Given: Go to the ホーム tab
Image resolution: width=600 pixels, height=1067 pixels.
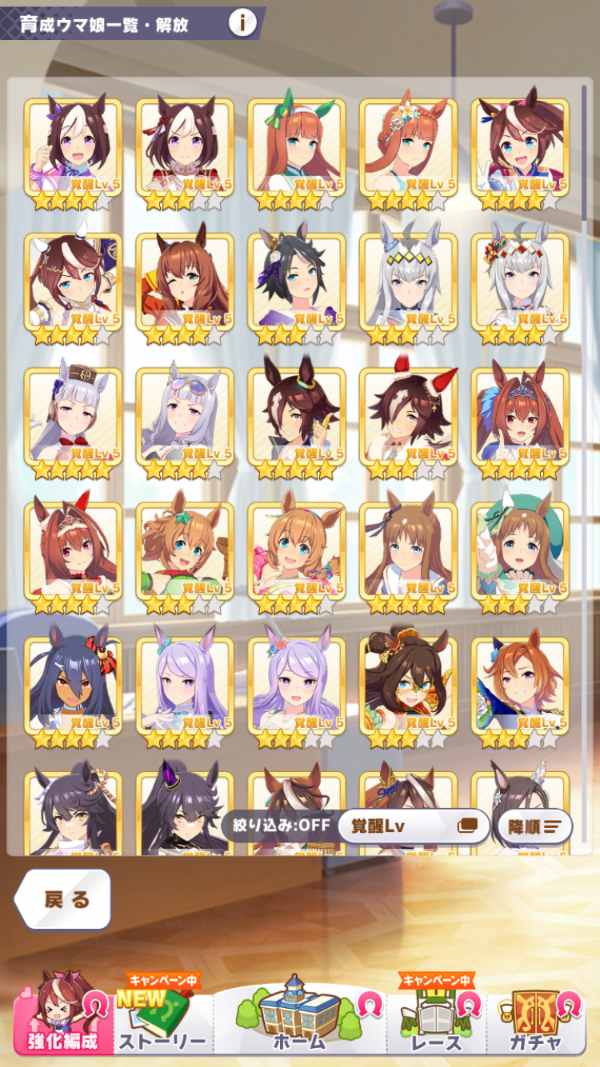Looking at the screenshot, I should [299, 1015].
